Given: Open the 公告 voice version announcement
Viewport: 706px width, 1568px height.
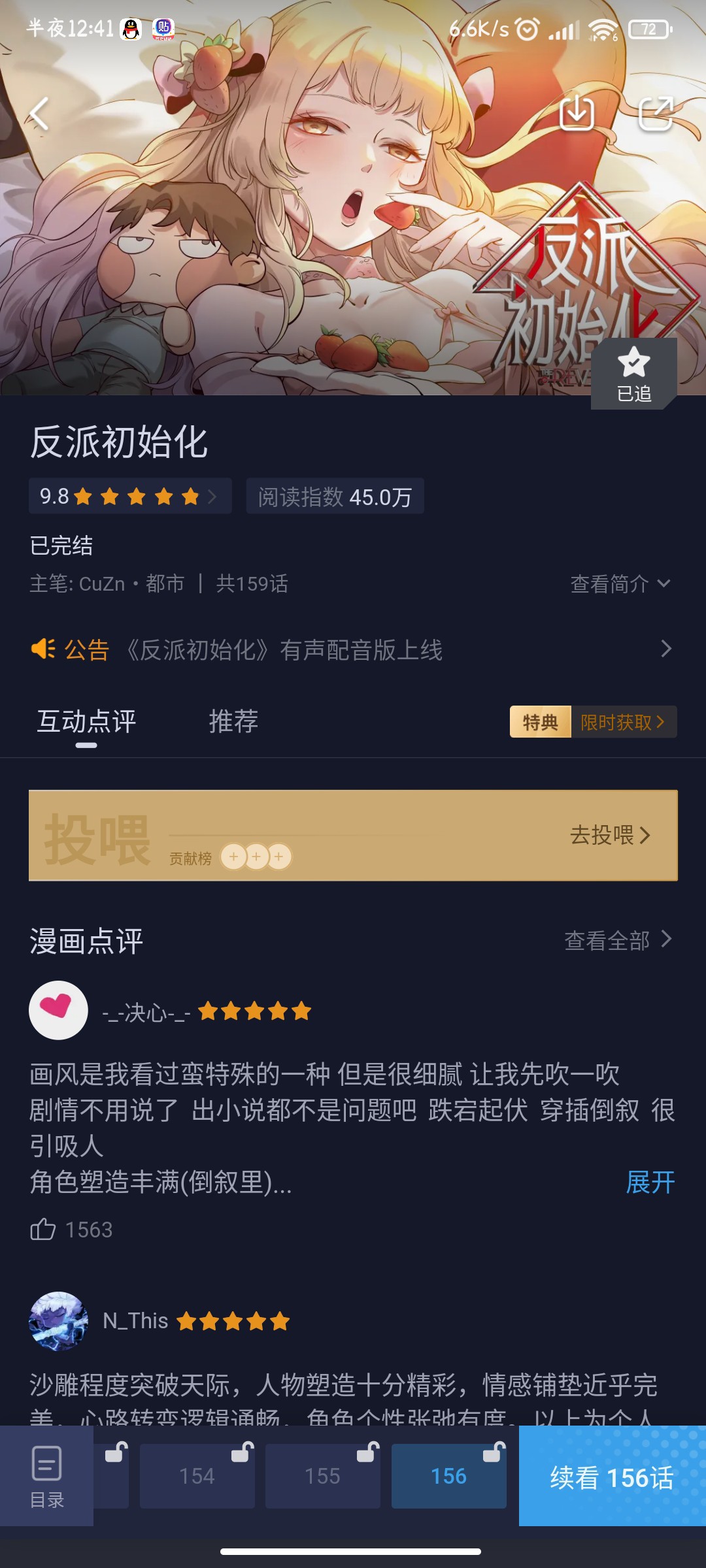Looking at the screenshot, I should click(353, 649).
